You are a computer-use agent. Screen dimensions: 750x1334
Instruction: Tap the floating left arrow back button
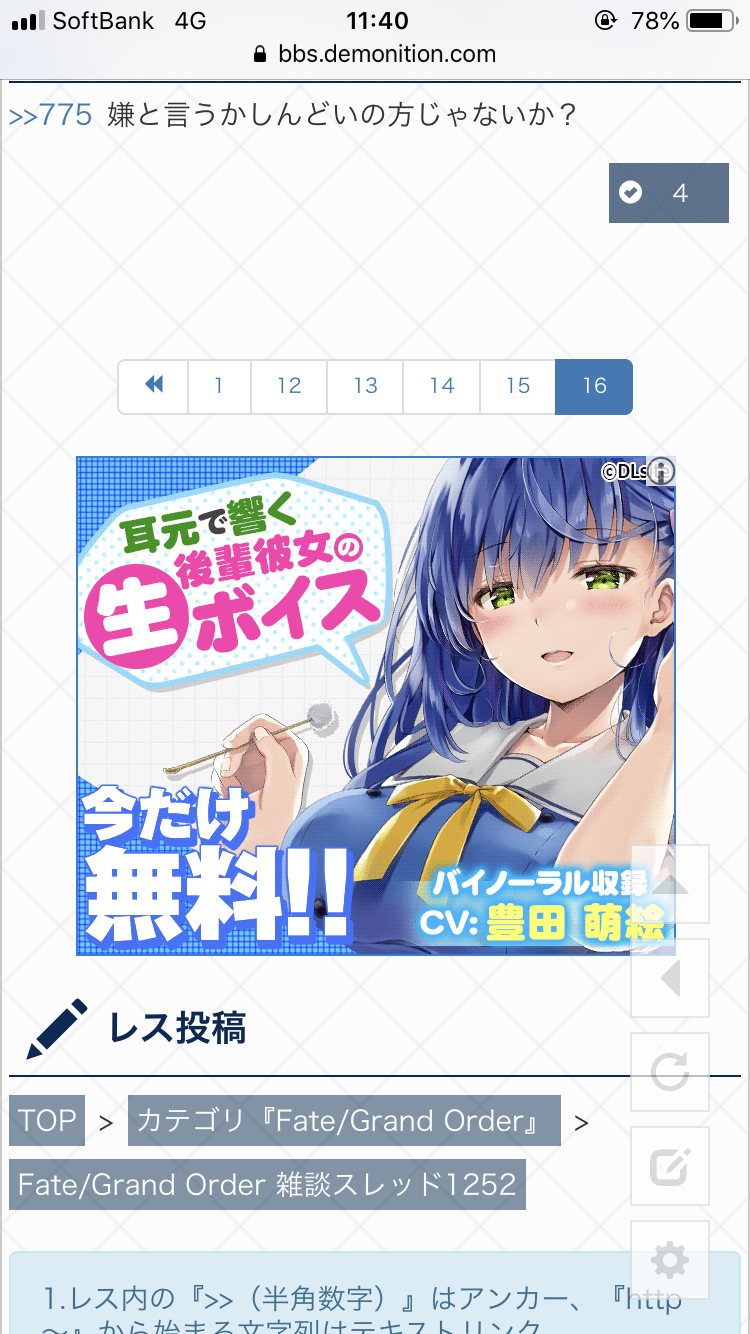[669, 978]
